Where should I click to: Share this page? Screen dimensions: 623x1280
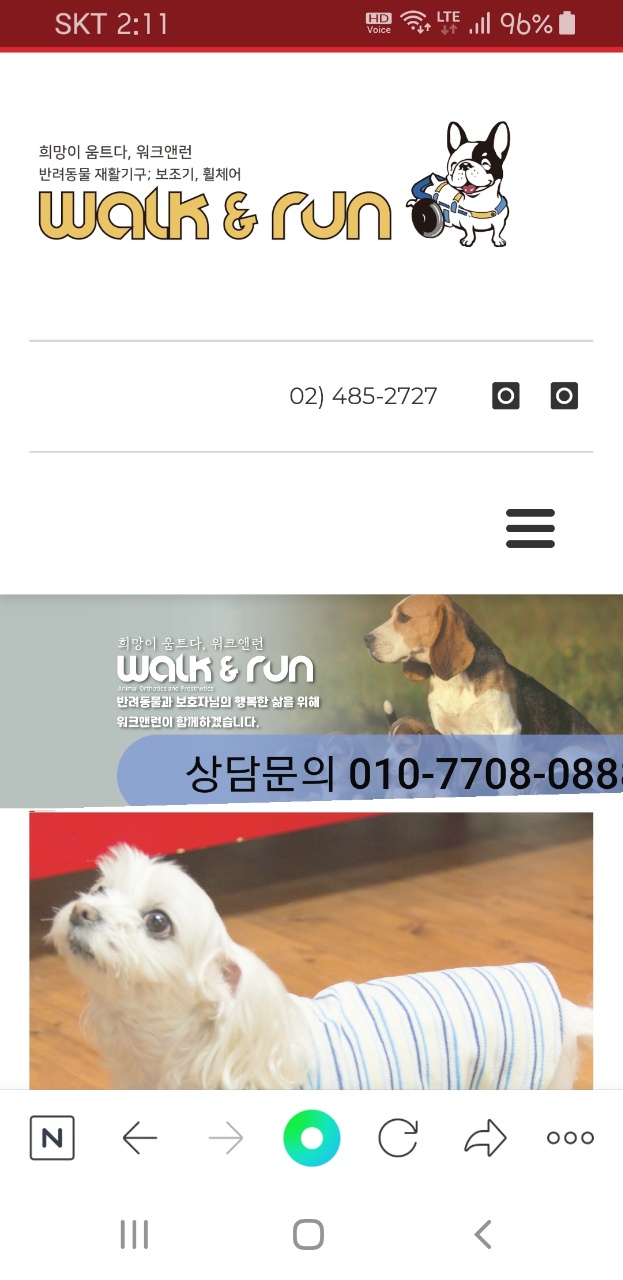click(485, 1138)
